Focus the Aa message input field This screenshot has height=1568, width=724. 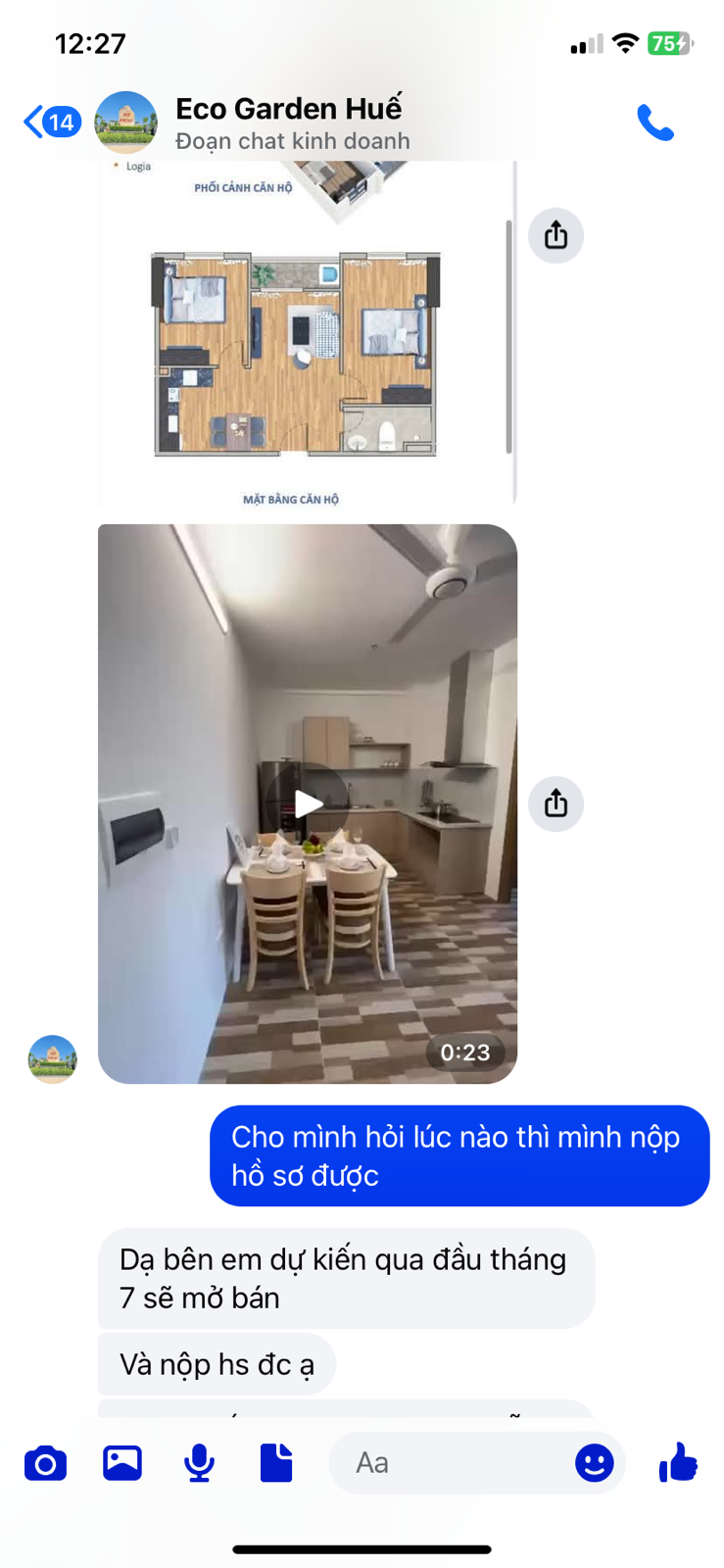(451, 1463)
